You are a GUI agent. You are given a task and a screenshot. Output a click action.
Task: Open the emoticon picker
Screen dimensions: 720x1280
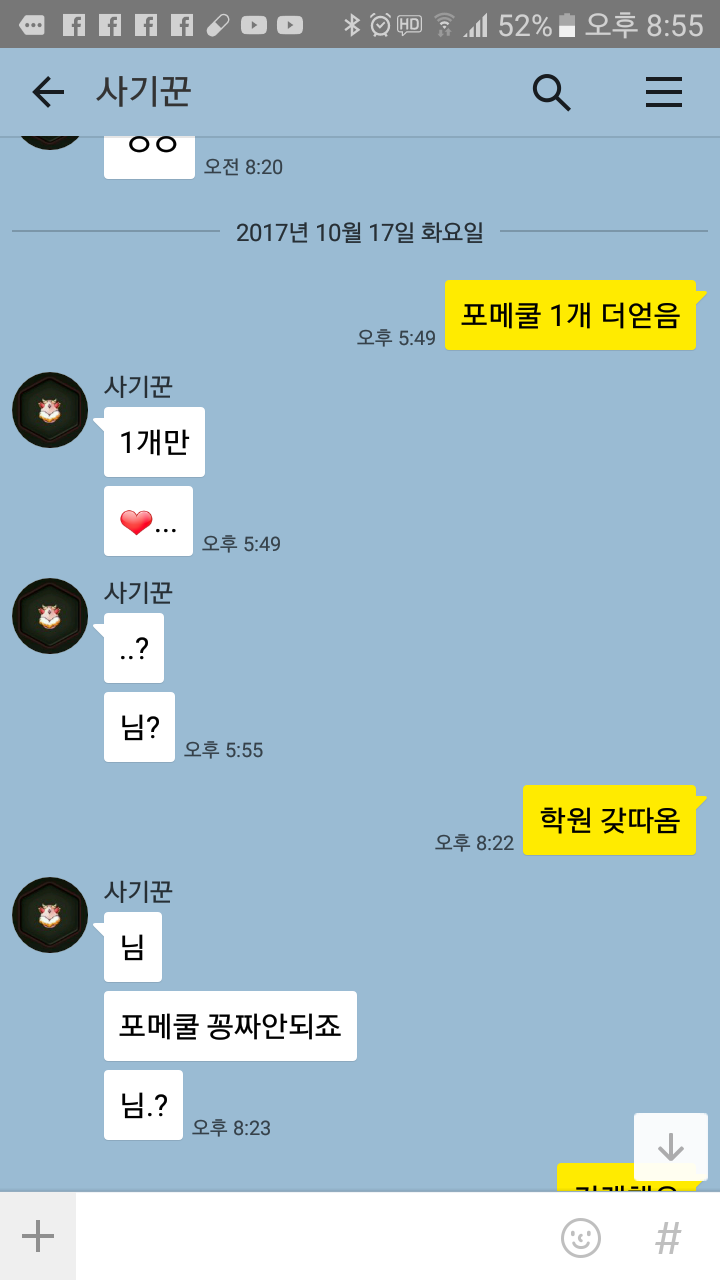pyautogui.click(x=581, y=1238)
